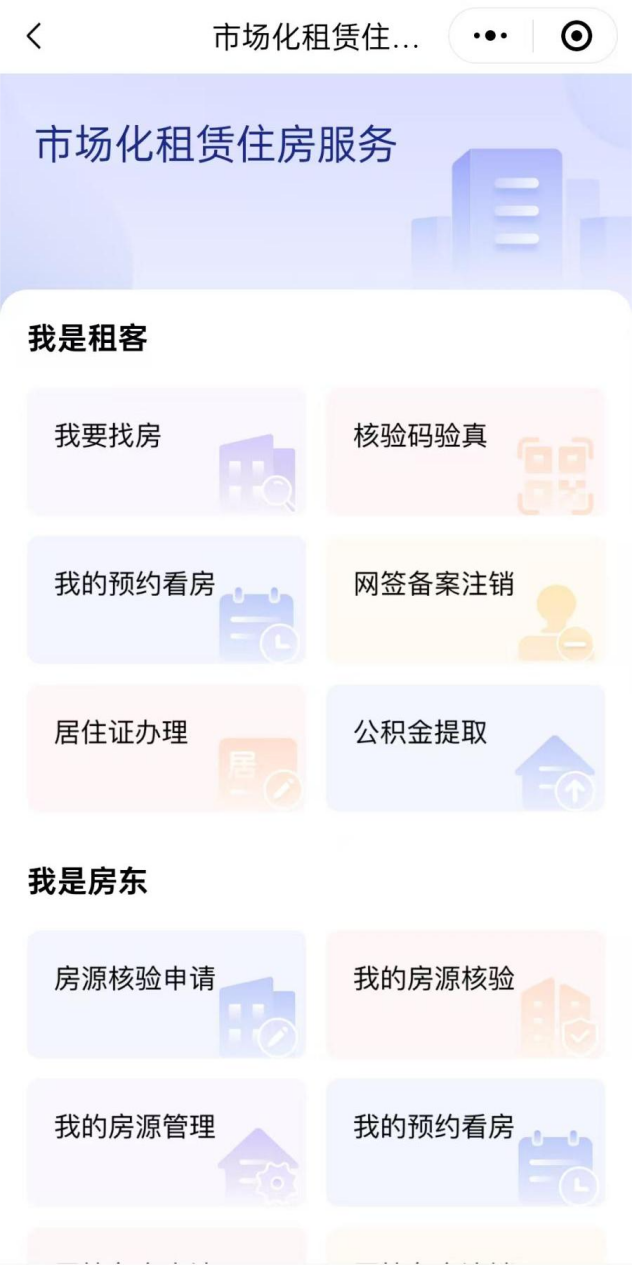The image size is (632, 1265).
Task: Open the 居住证办理 service
Action: [x=166, y=748]
